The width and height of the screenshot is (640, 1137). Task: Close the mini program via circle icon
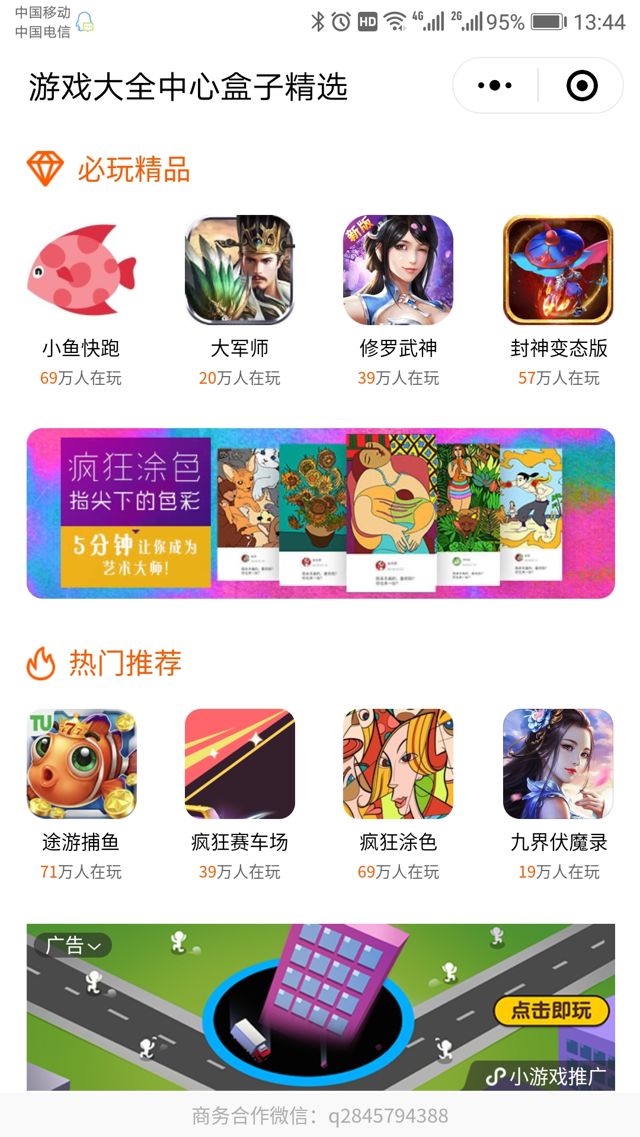tap(582, 86)
